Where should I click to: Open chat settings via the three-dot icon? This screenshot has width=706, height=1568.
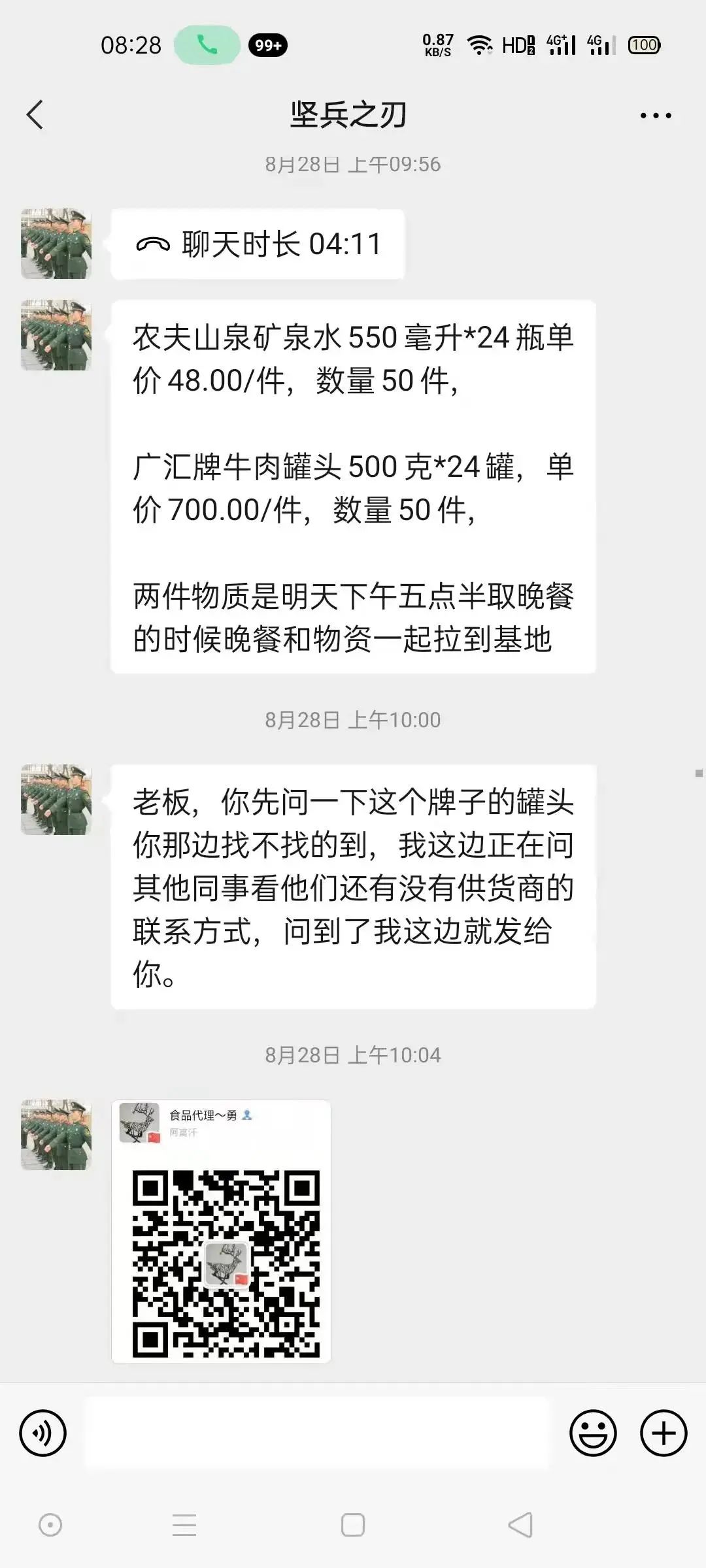(x=656, y=114)
